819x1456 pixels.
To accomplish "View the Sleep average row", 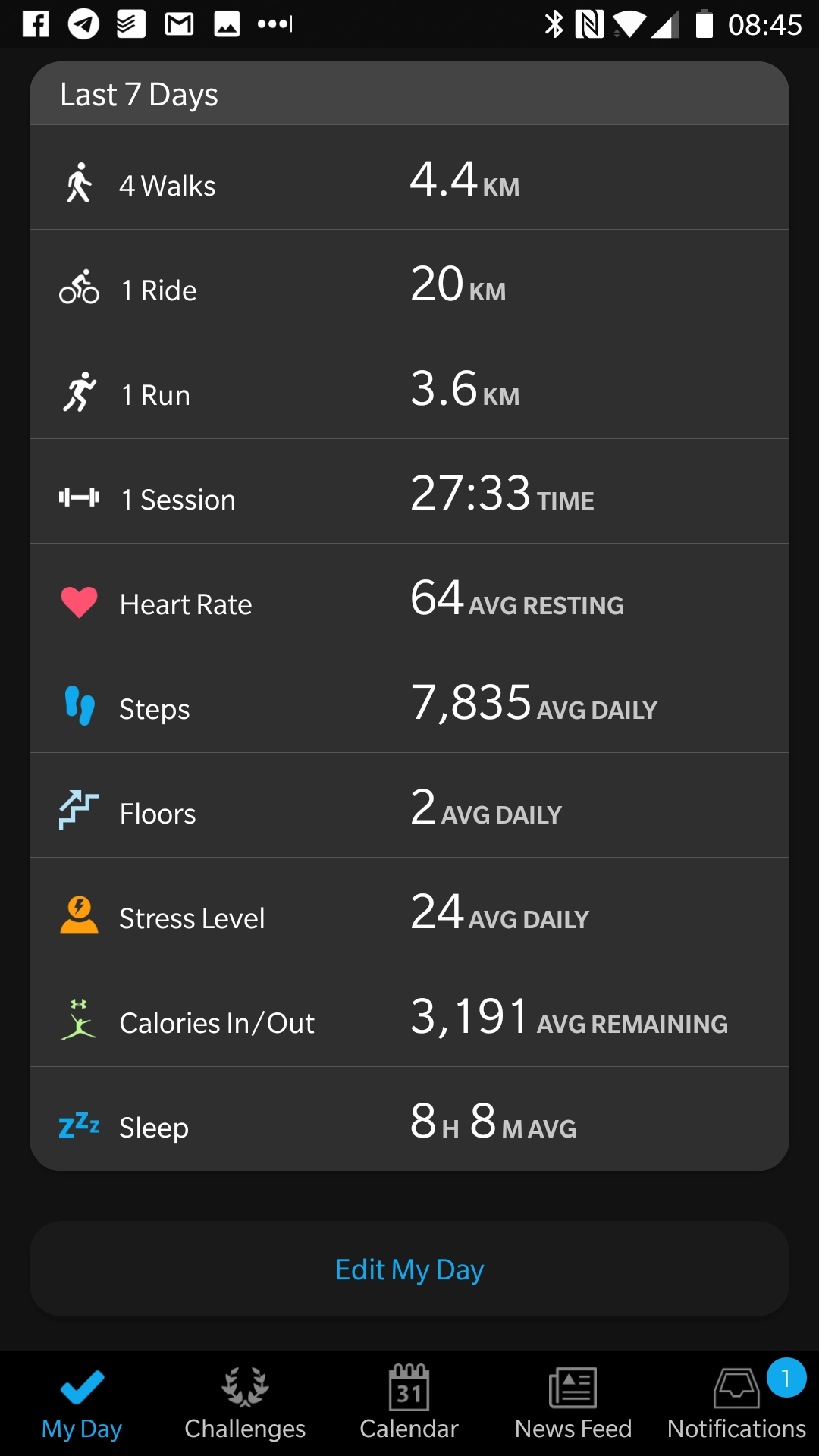I will 409,1119.
